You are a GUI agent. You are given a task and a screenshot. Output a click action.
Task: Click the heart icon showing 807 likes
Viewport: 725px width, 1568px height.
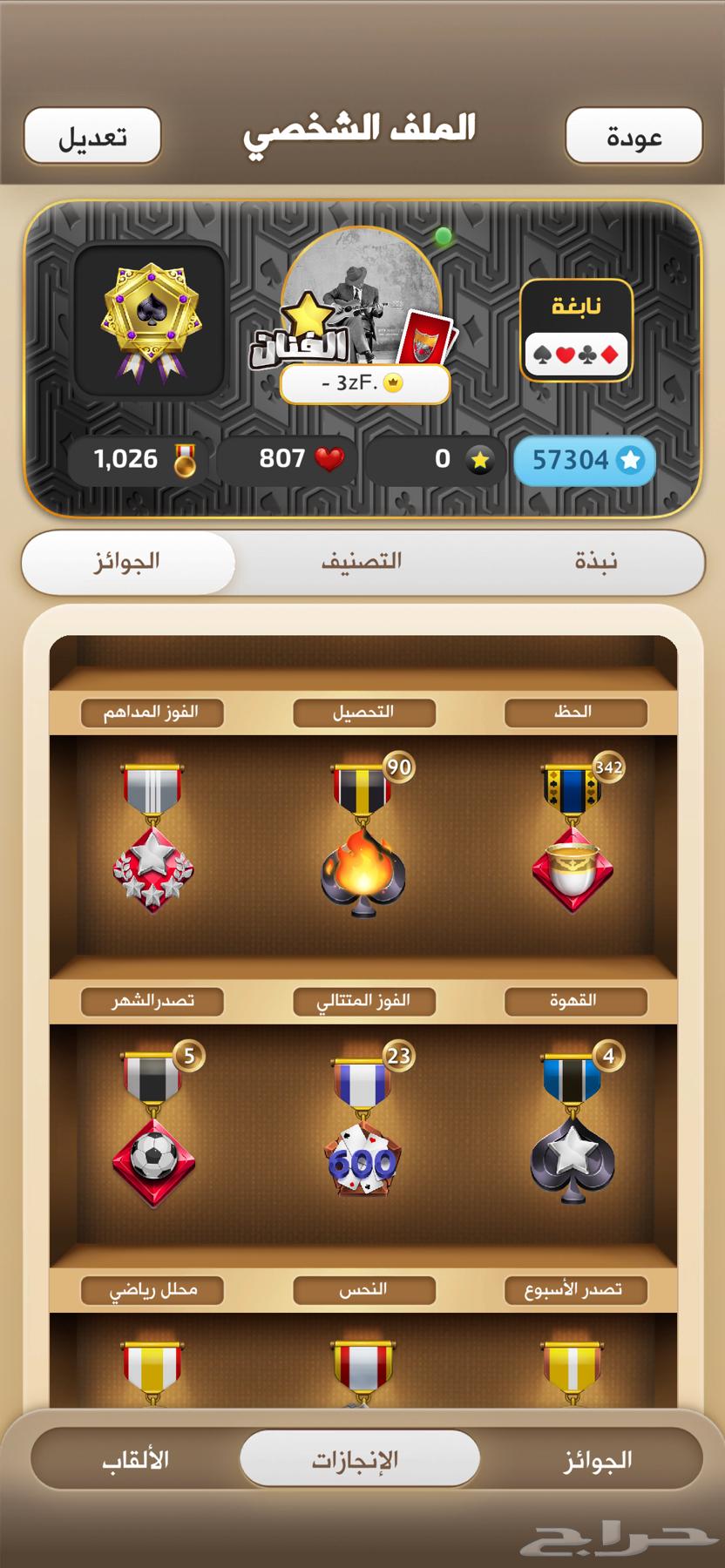288,459
